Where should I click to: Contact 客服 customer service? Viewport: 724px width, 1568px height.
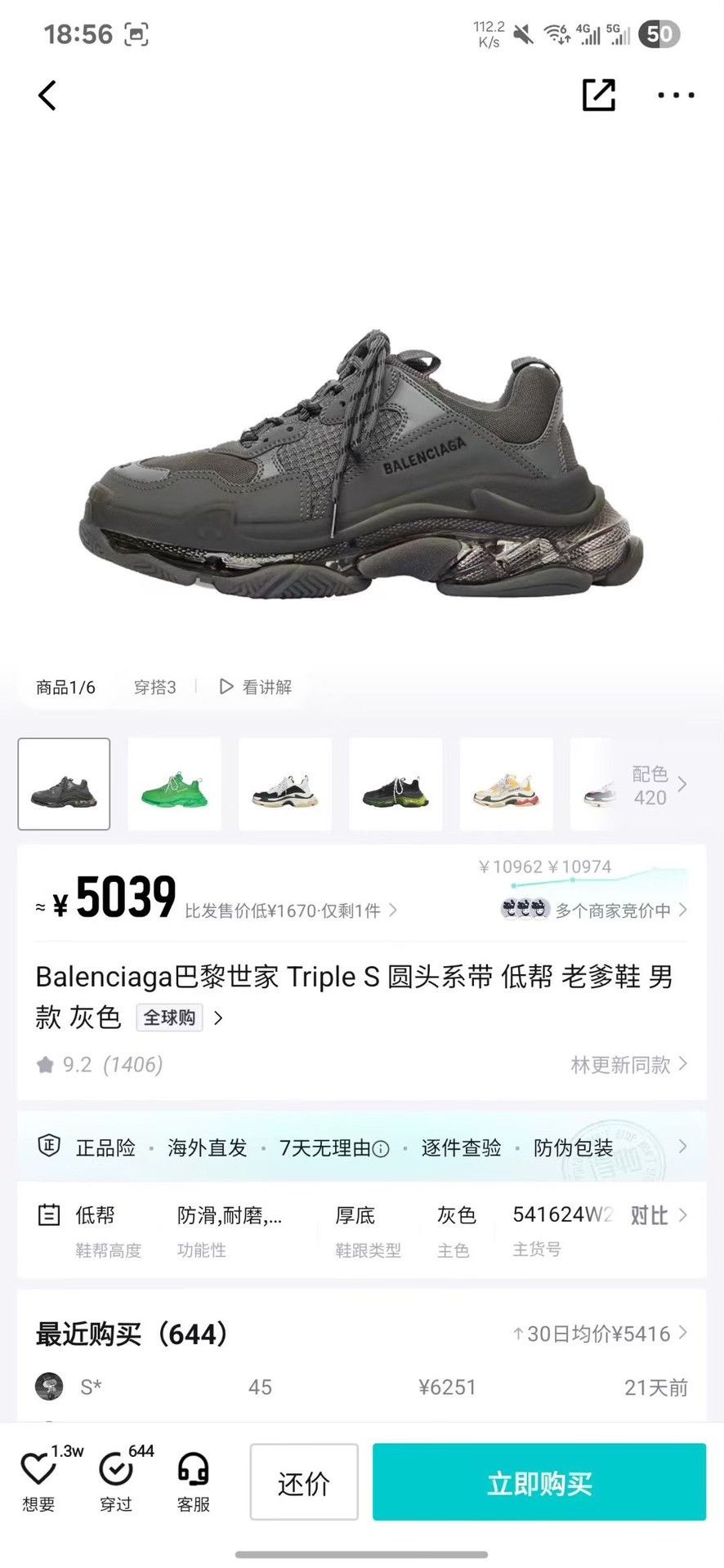194,1481
